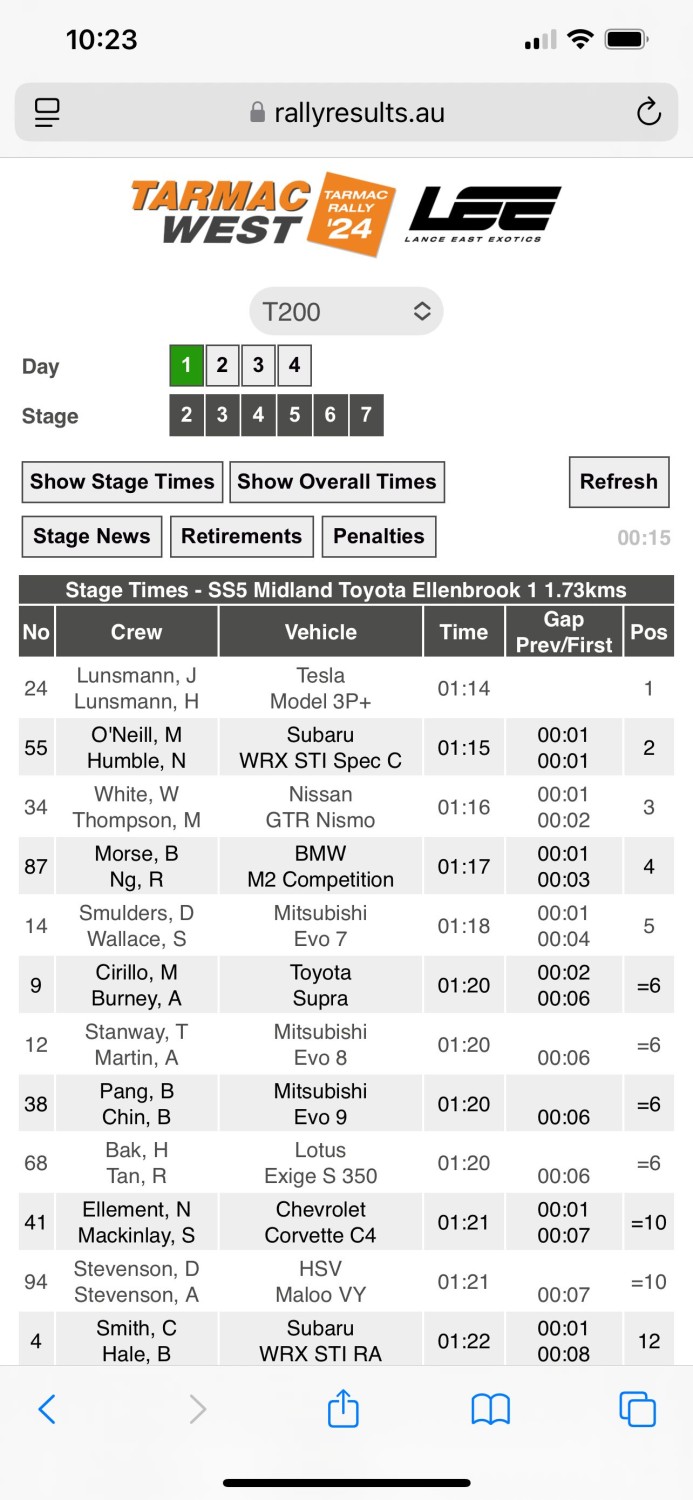Tap the rallyresults.au address field
The width and height of the screenshot is (693, 1500).
click(x=346, y=112)
